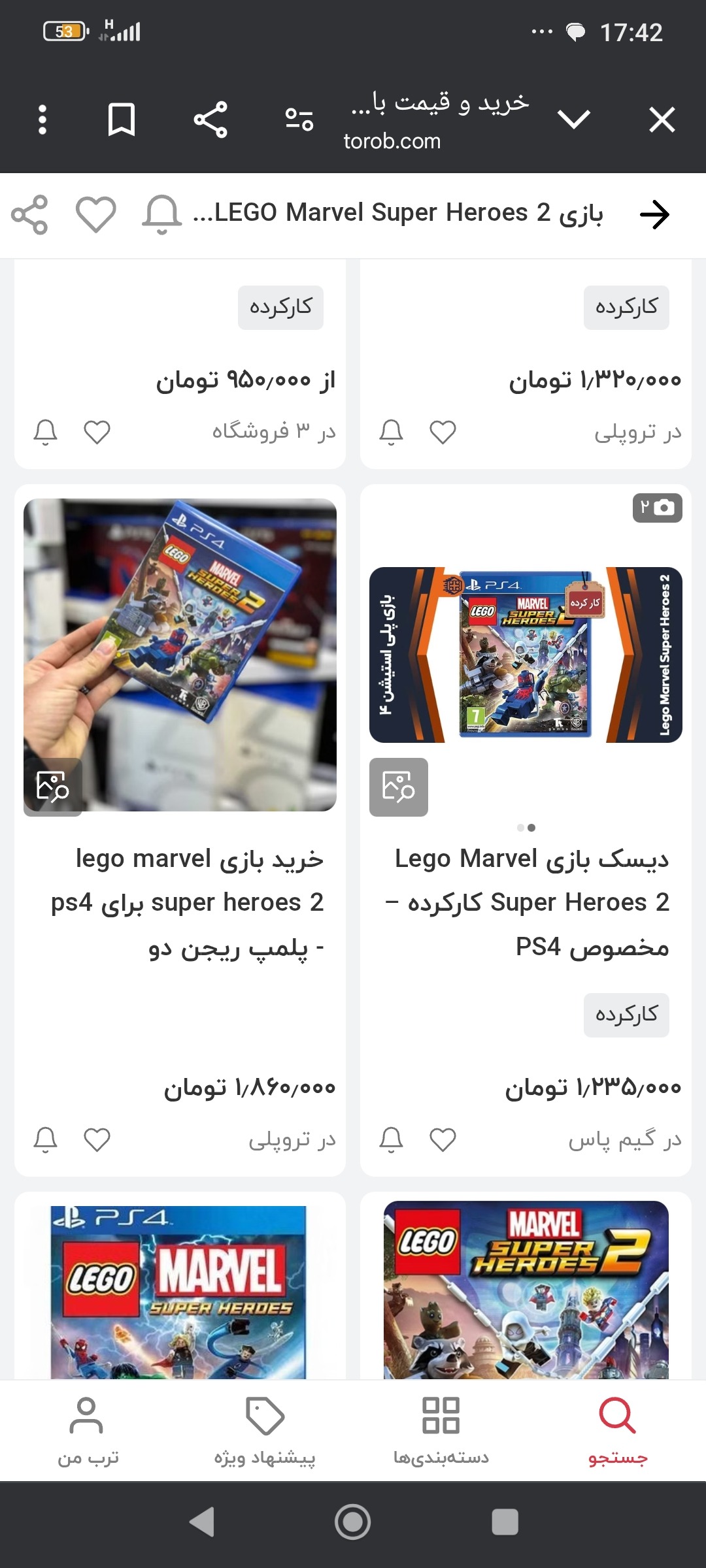Set price alert on 1,860,000 Toman listing
The height and width of the screenshot is (1568, 706).
46,1140
